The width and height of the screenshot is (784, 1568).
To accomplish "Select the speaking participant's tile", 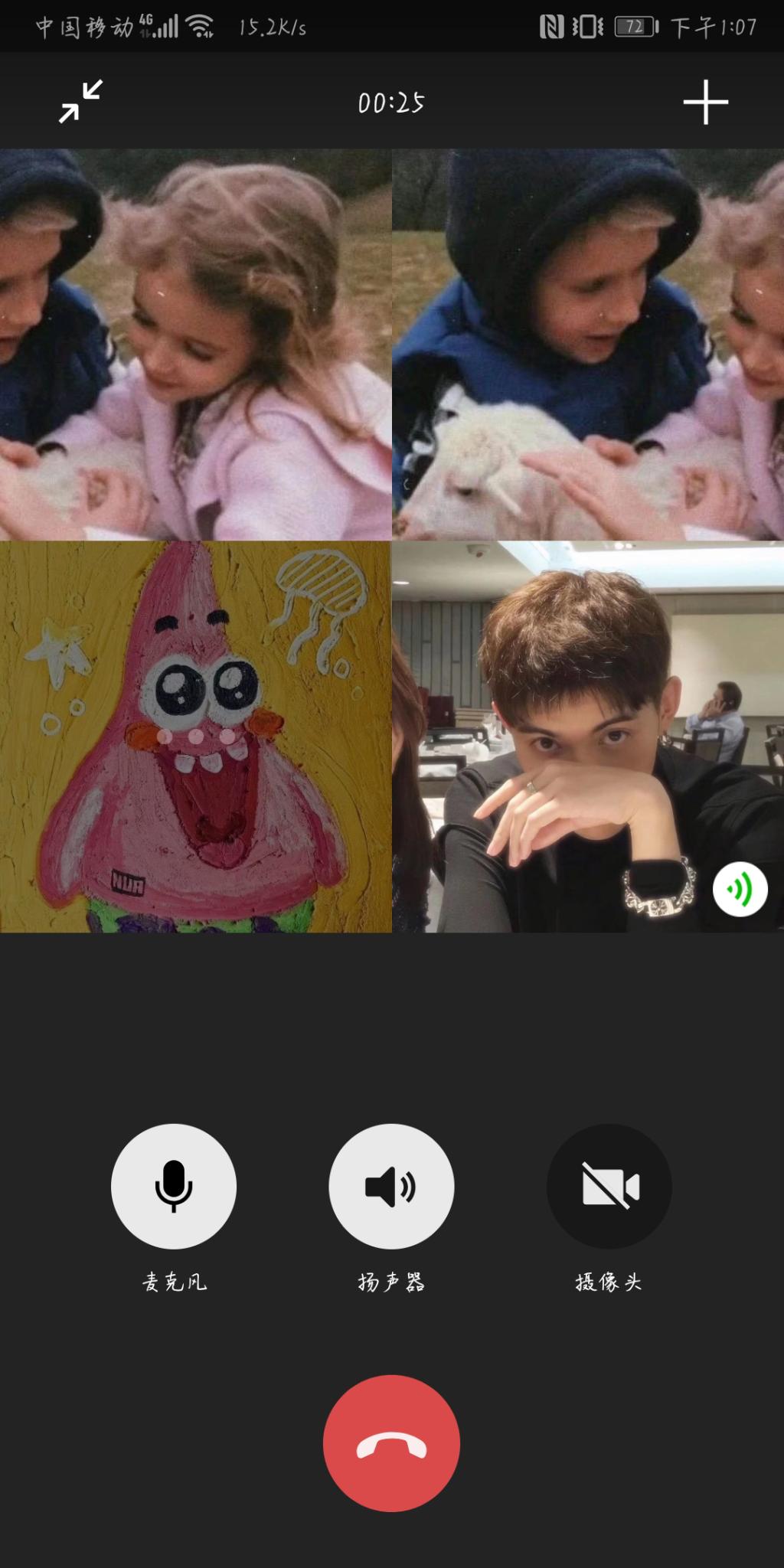I will pyautogui.click(x=588, y=737).
